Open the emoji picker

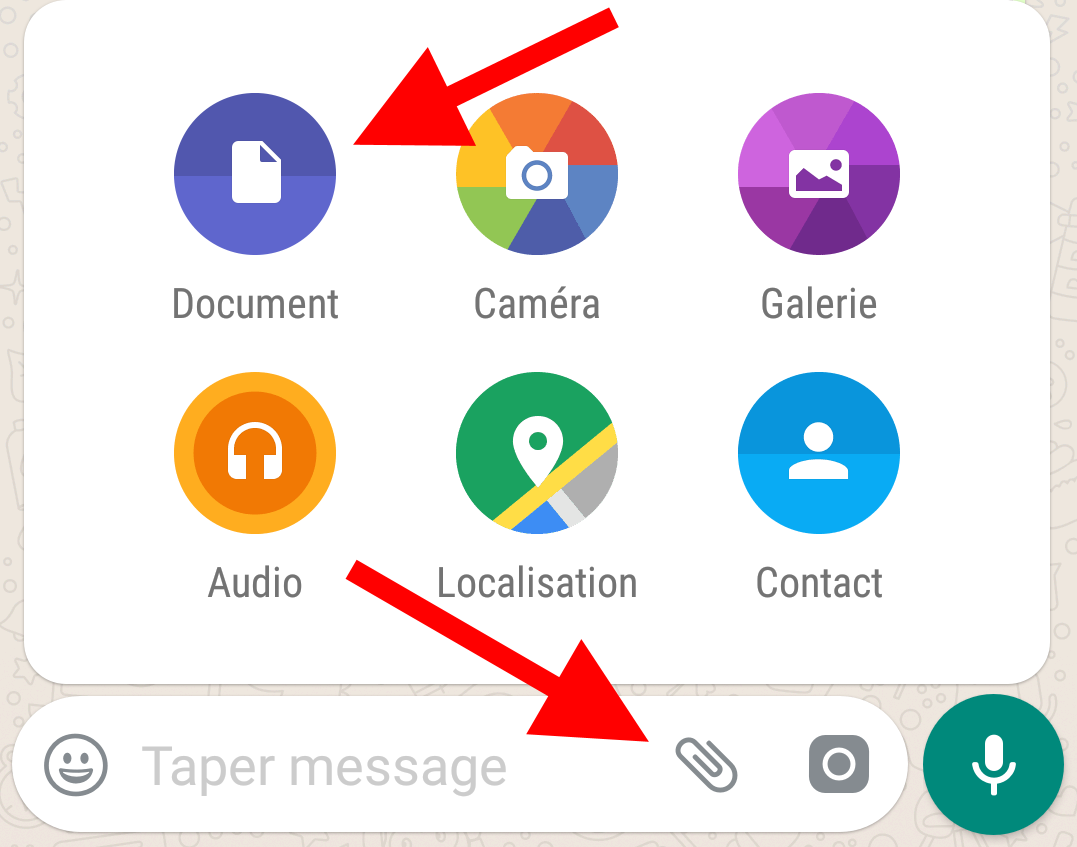[x=75, y=765]
